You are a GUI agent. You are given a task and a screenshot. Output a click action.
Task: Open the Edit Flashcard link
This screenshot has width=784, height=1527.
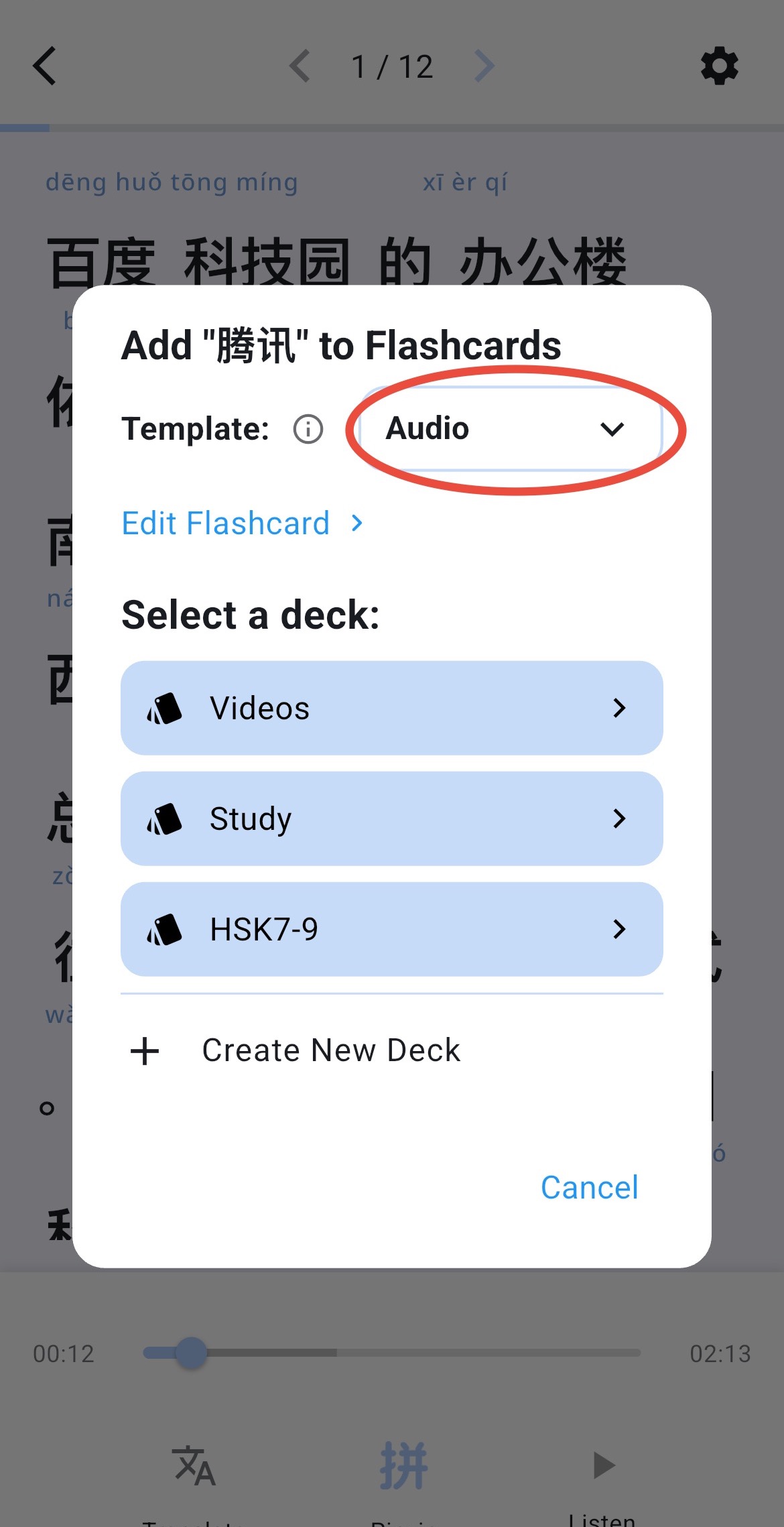click(x=226, y=524)
